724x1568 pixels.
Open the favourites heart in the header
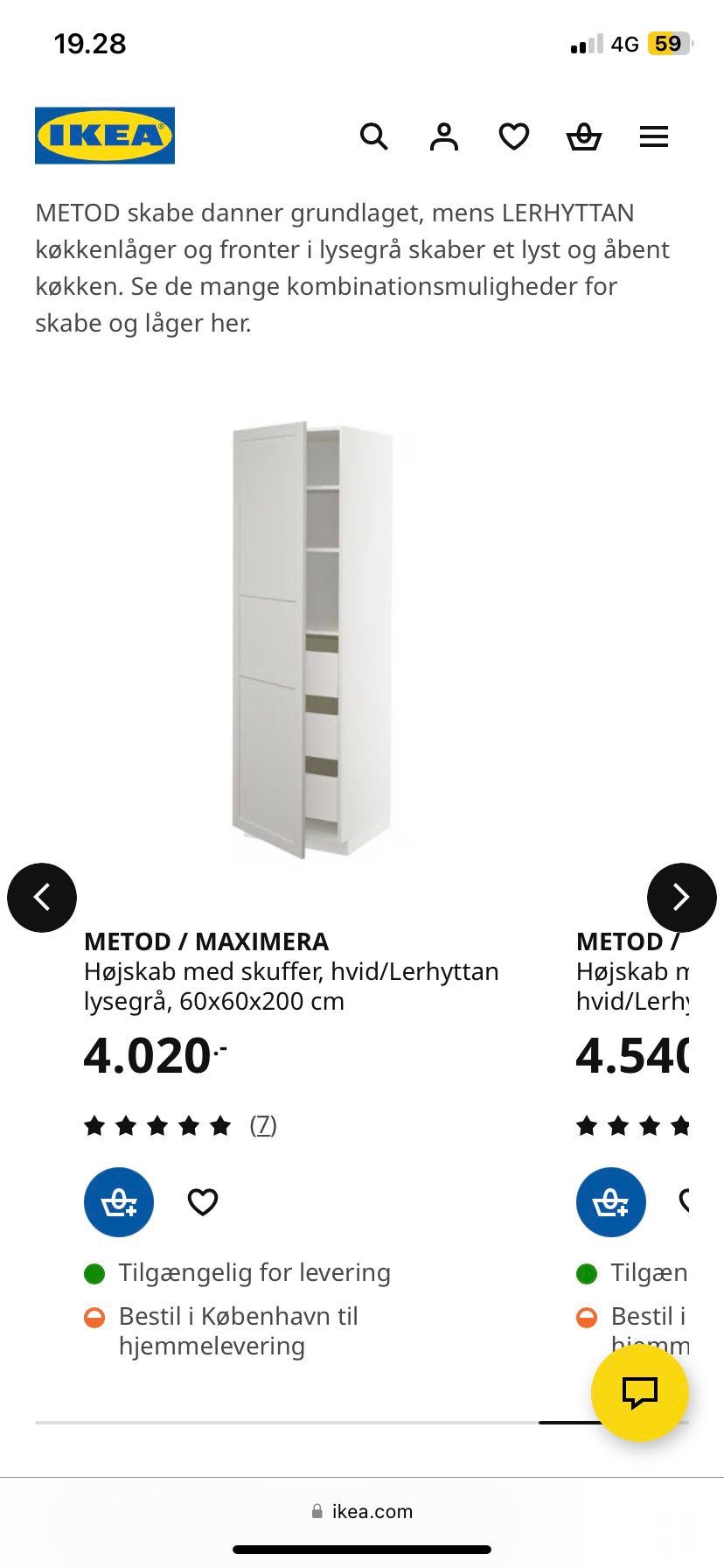pos(514,136)
